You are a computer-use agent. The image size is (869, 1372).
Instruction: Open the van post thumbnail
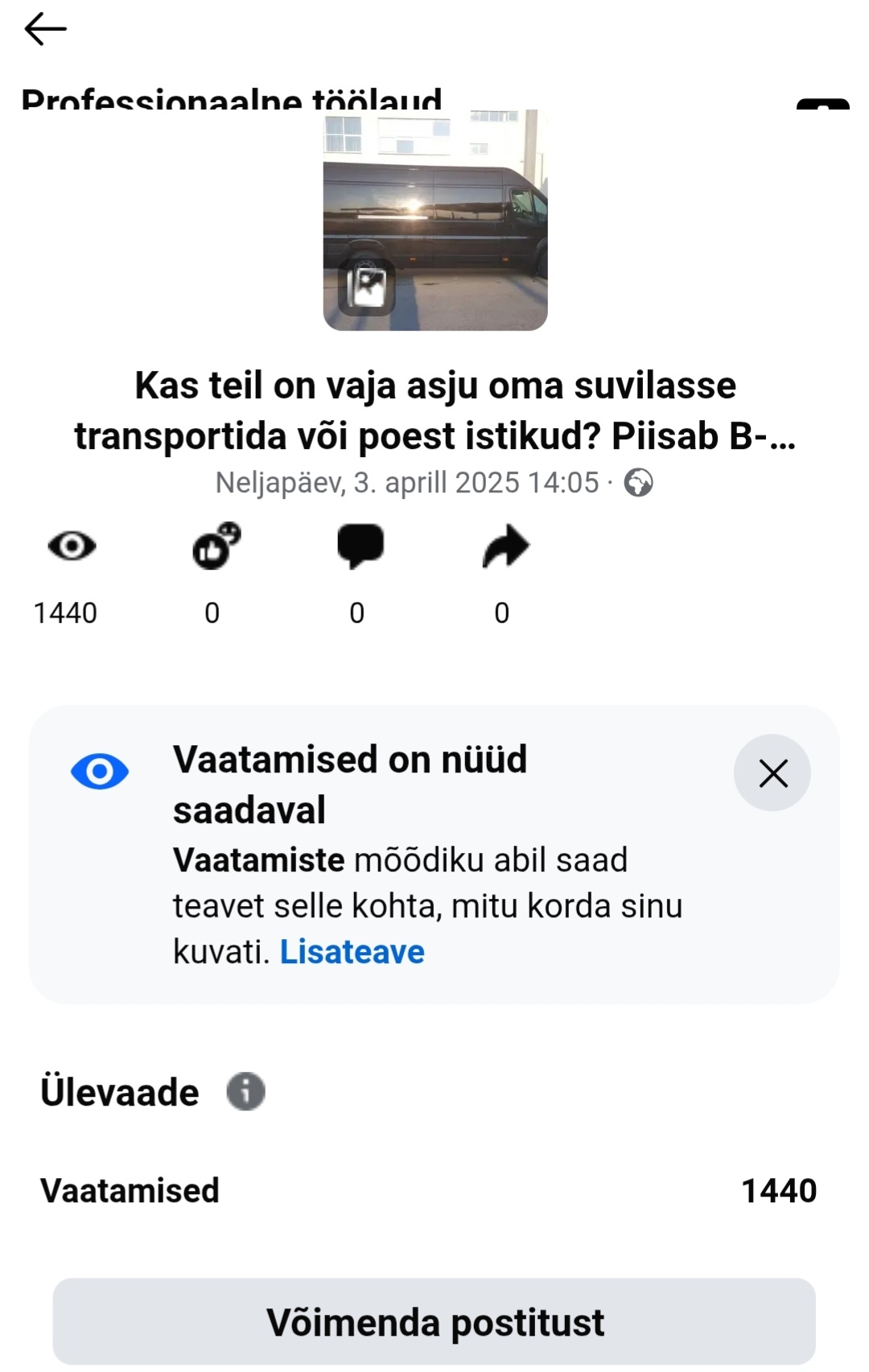[435, 220]
